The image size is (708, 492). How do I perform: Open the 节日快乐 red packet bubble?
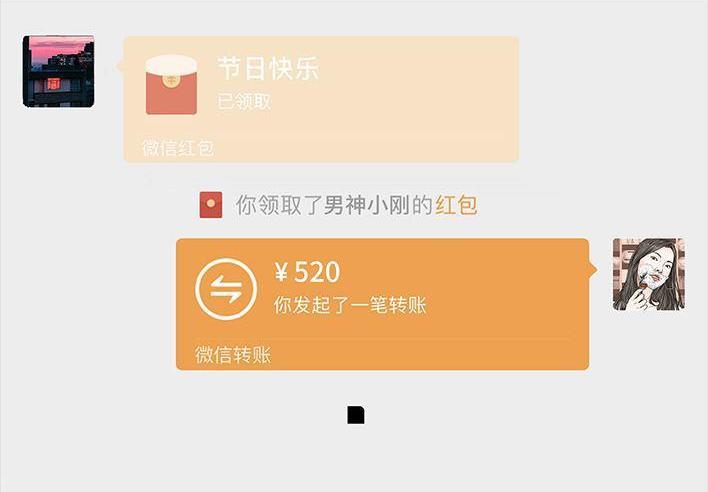tap(320, 98)
